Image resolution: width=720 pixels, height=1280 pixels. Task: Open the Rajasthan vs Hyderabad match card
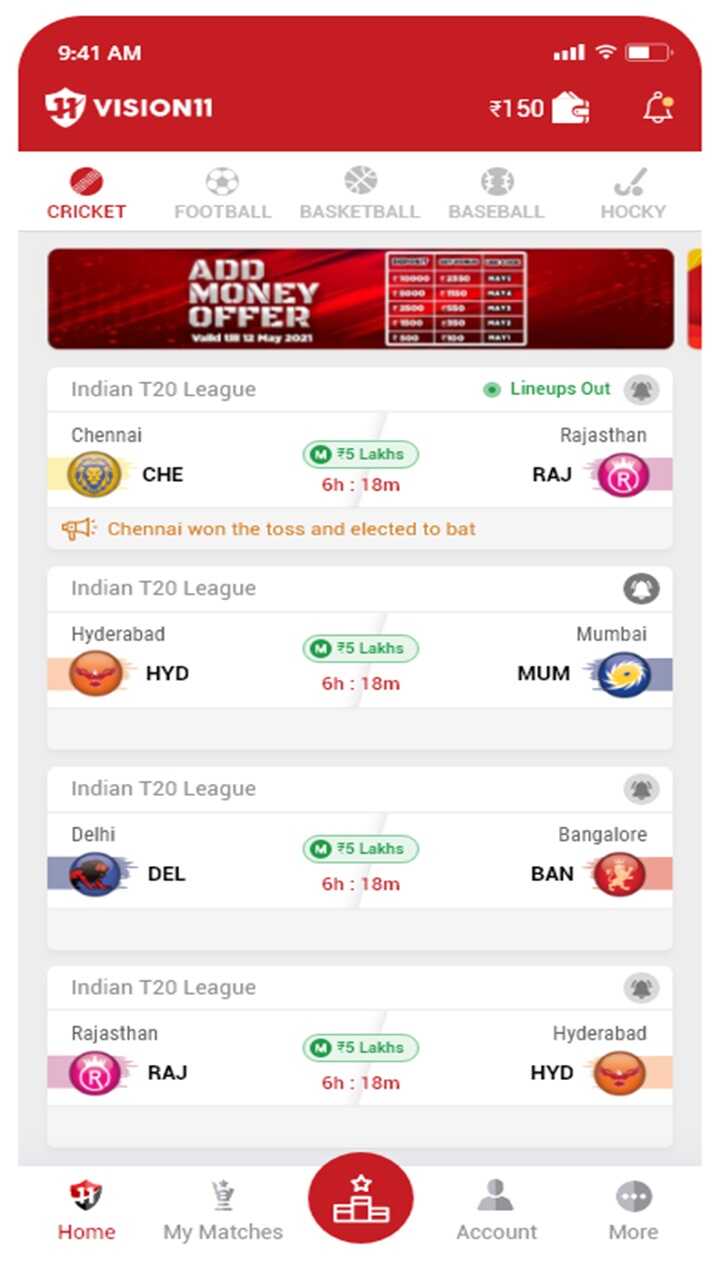click(360, 1061)
